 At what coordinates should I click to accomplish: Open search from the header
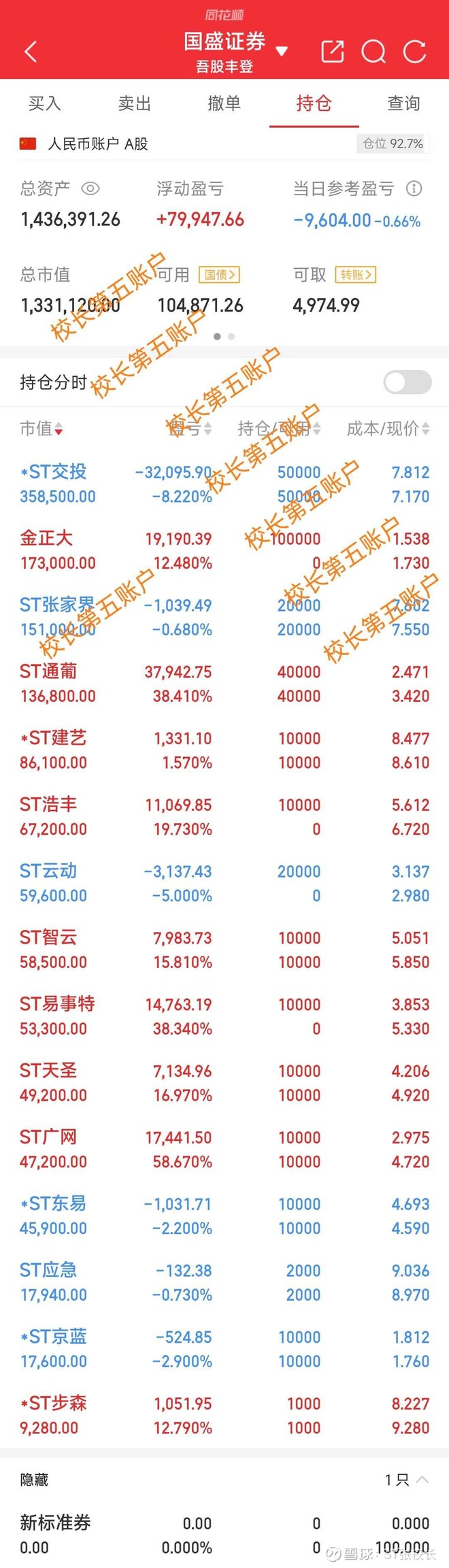(x=373, y=52)
